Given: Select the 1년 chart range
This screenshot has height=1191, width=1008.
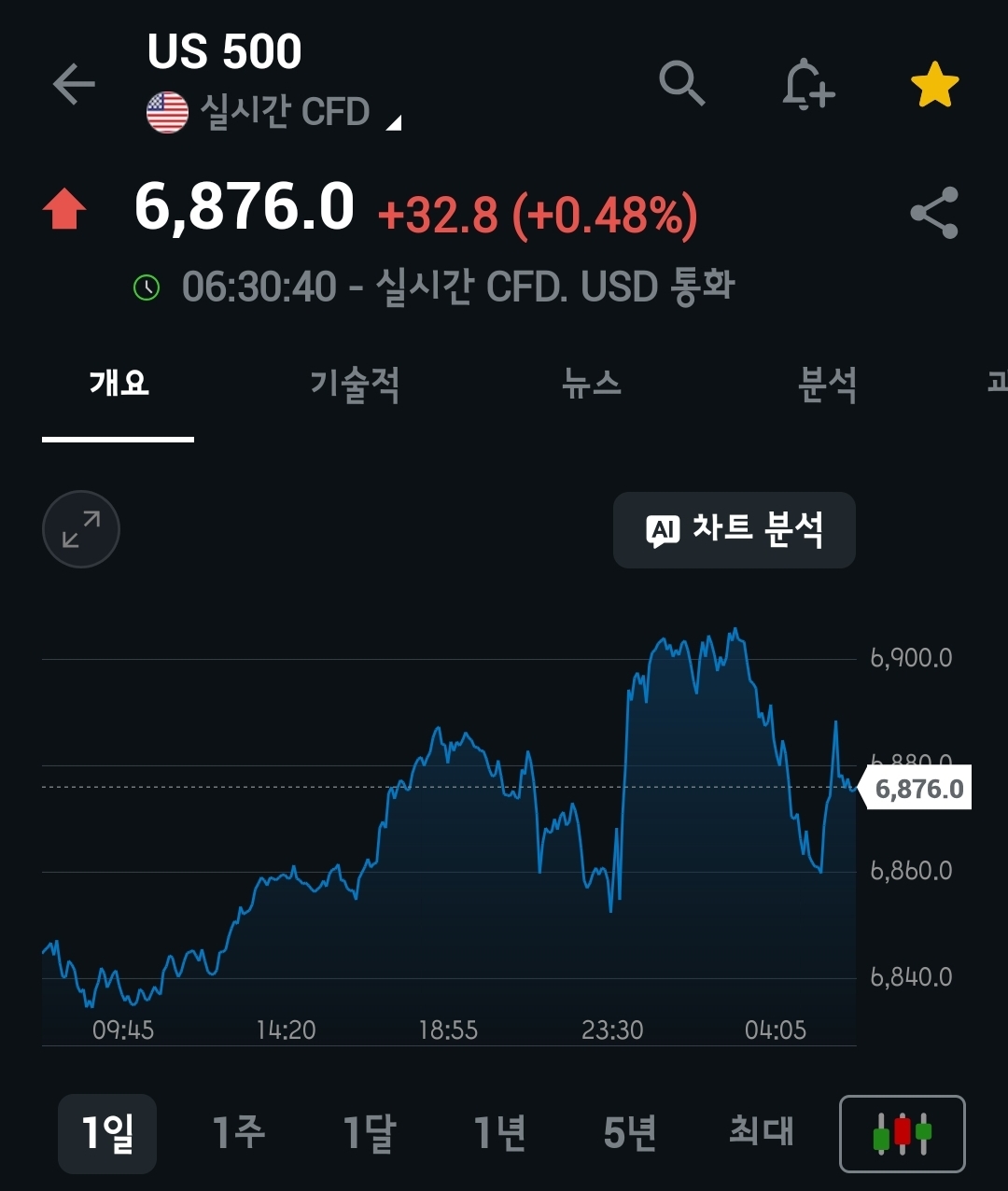Looking at the screenshot, I should pos(499,1133).
